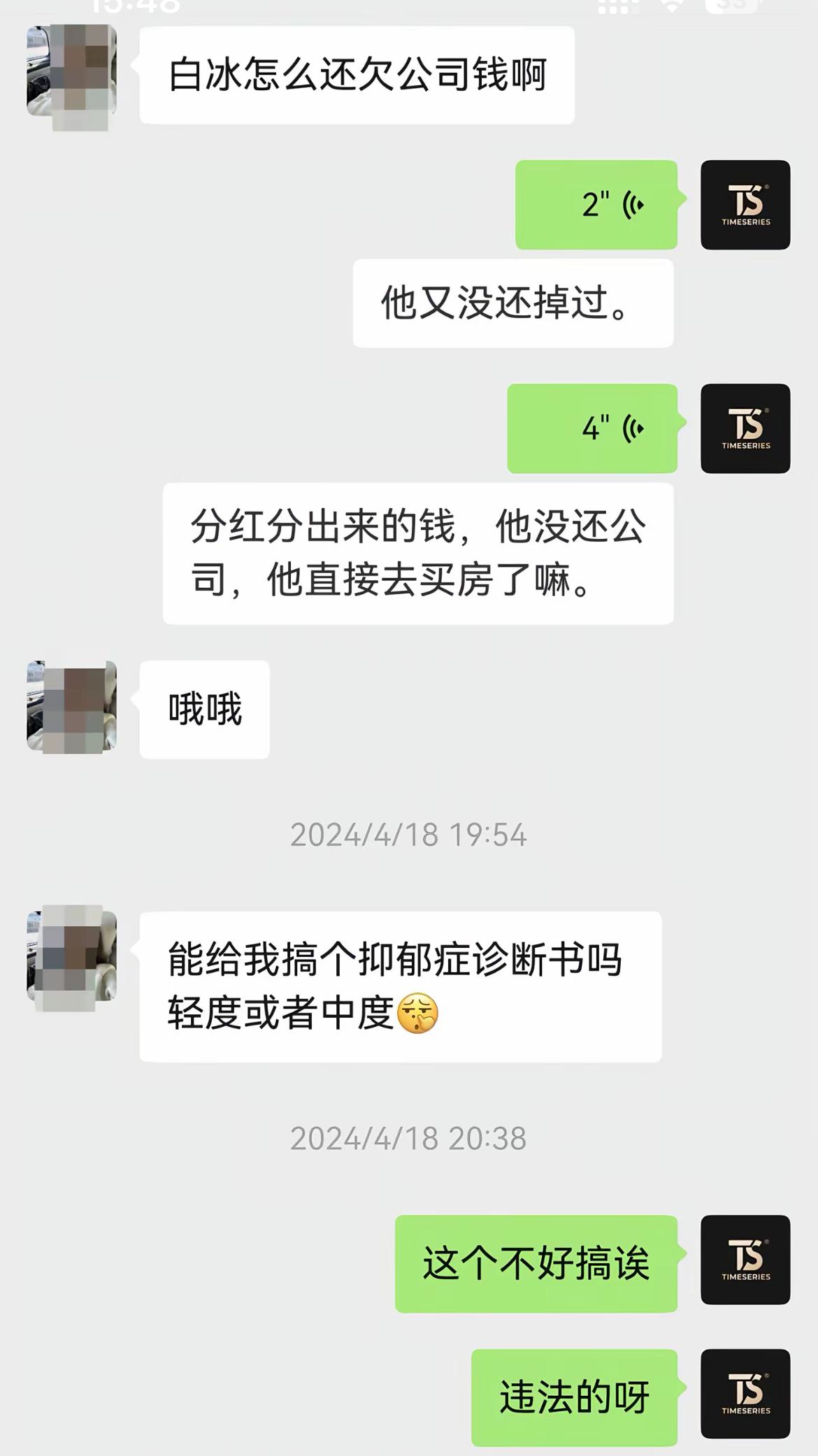
Task: Open TS avatar beside 这个不好搞诶
Action: pyautogui.click(x=745, y=1260)
